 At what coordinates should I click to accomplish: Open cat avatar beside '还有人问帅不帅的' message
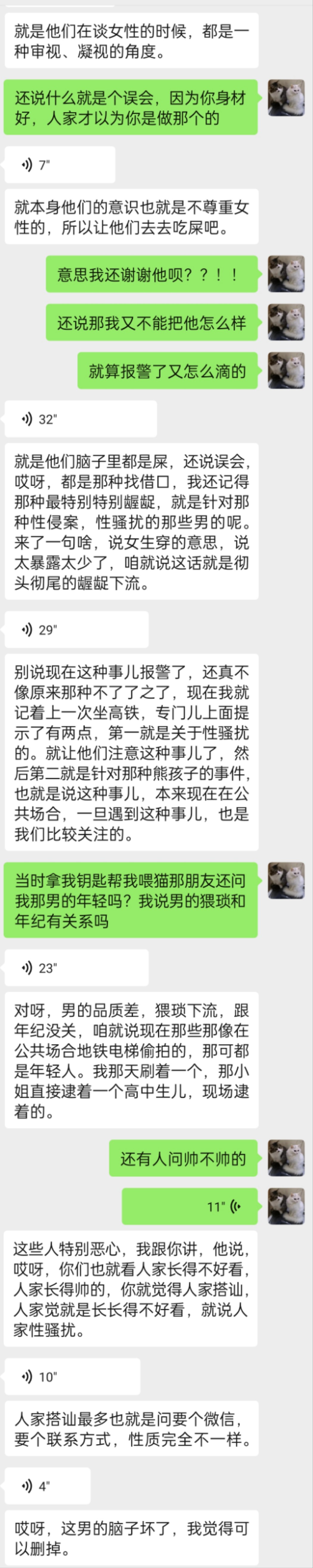[286, 1157]
